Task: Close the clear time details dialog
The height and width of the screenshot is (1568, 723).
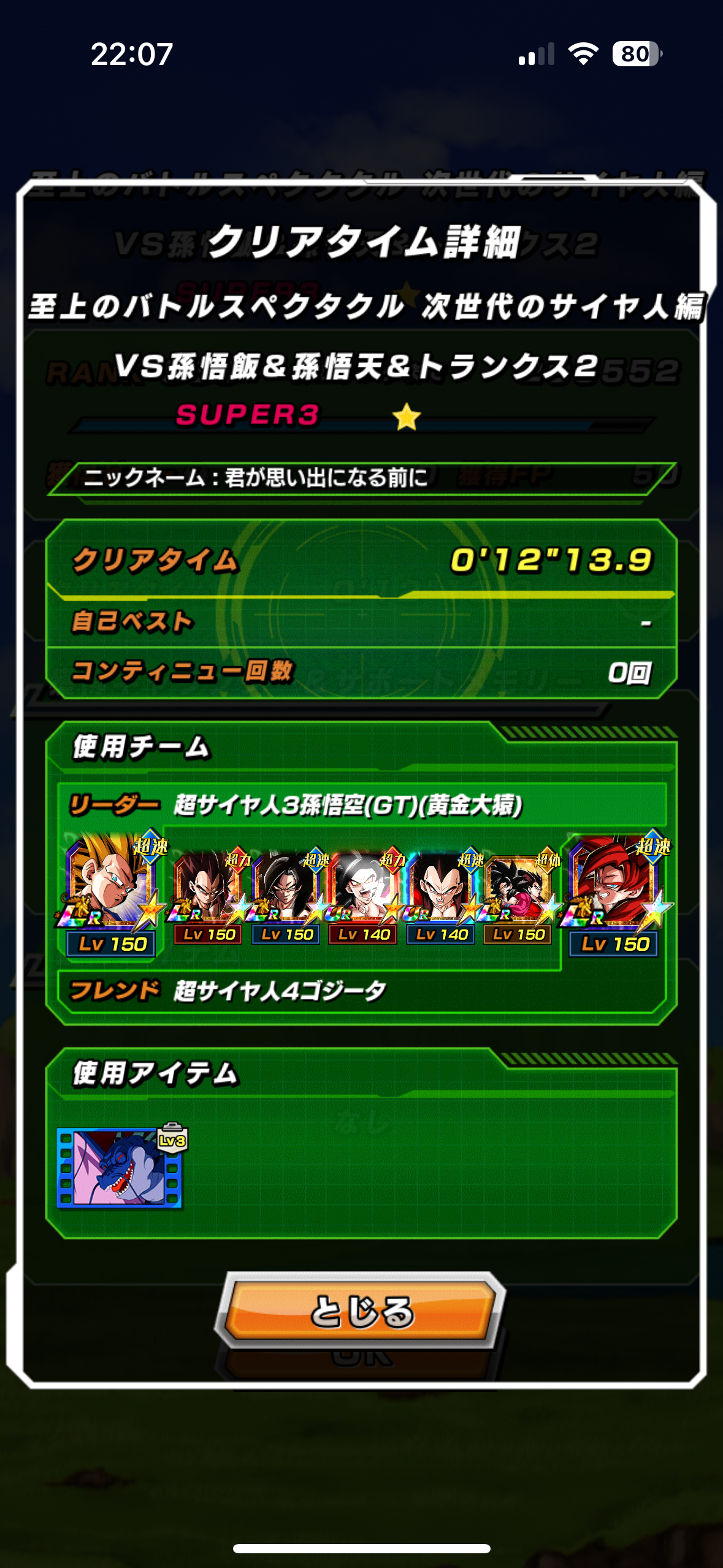Action: 361,1310
